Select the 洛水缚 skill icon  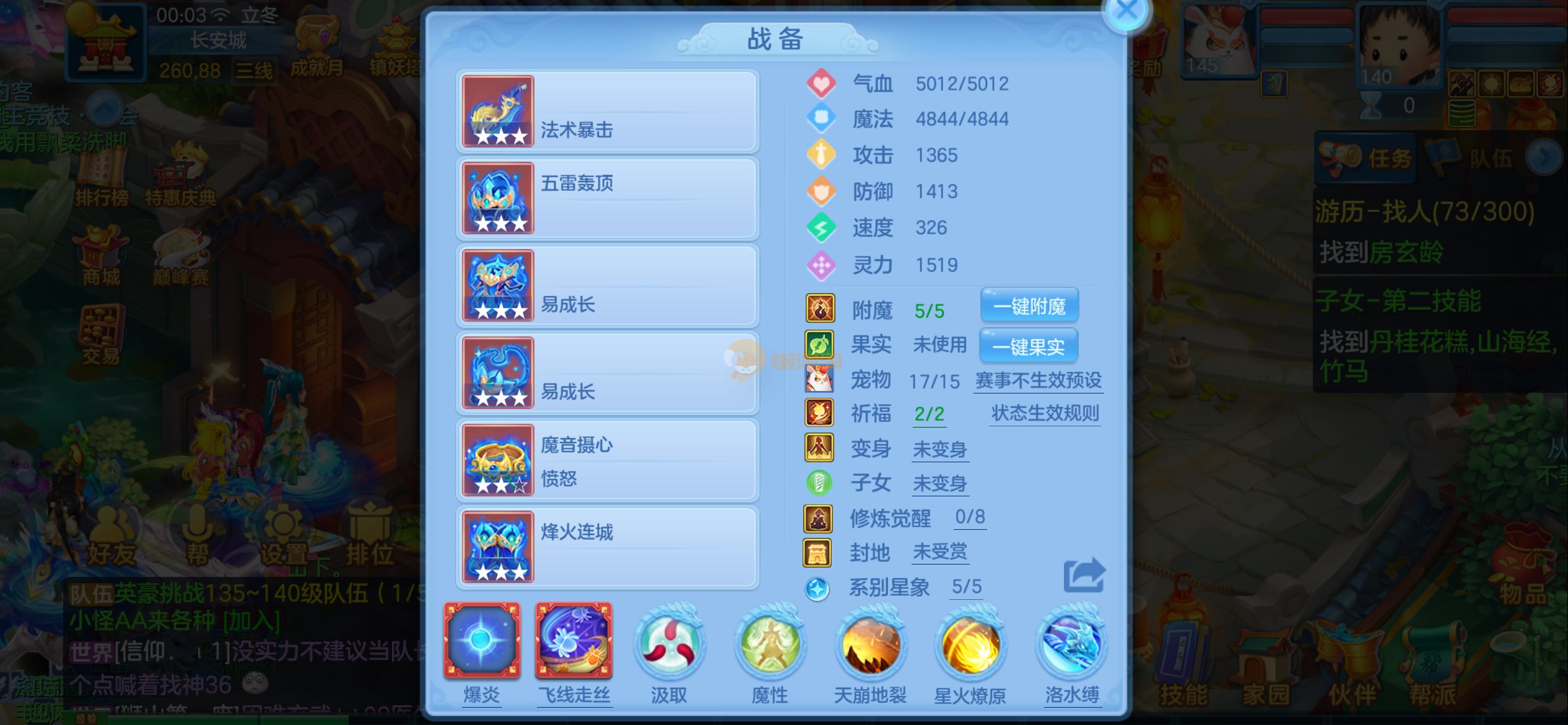pyautogui.click(x=1071, y=644)
